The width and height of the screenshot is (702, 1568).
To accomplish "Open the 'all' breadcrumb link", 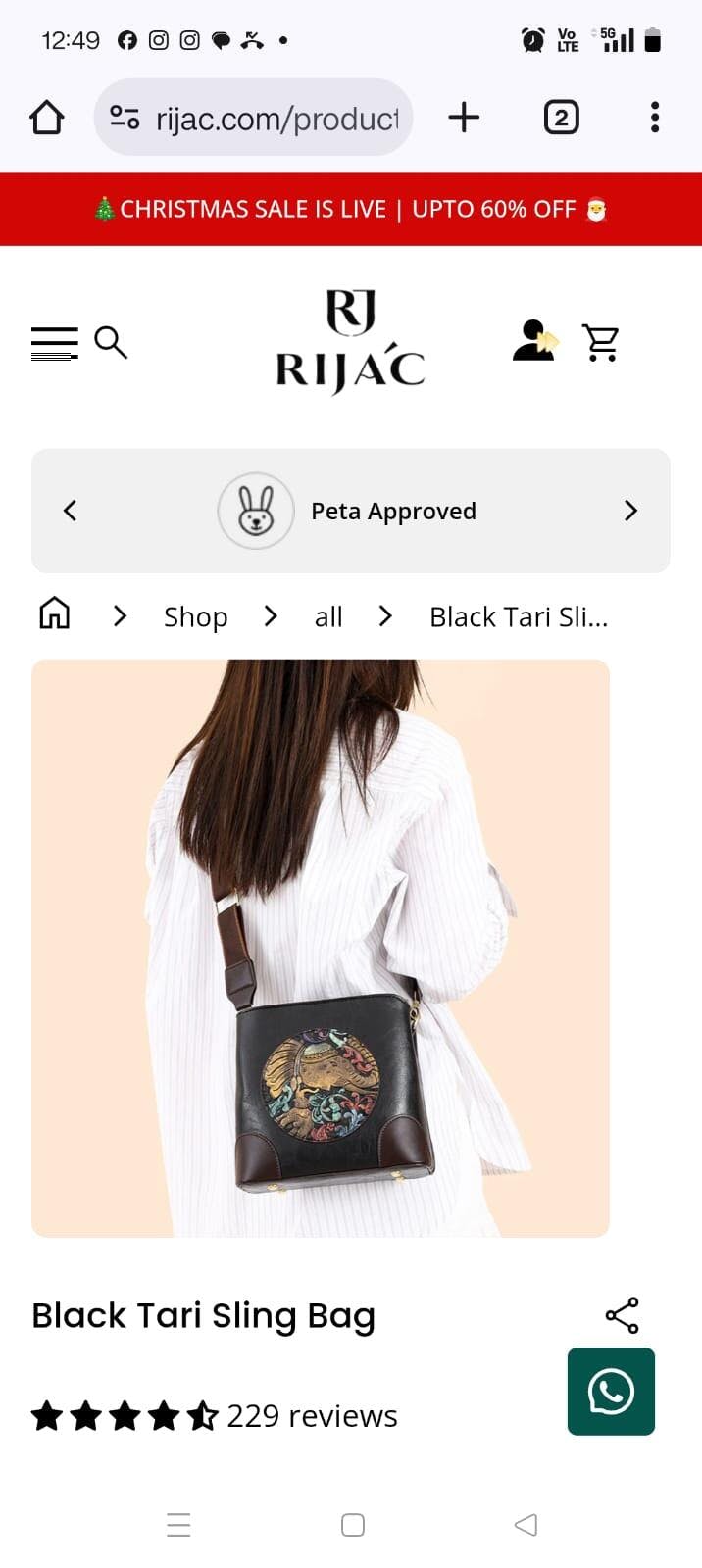I will point(327,616).
